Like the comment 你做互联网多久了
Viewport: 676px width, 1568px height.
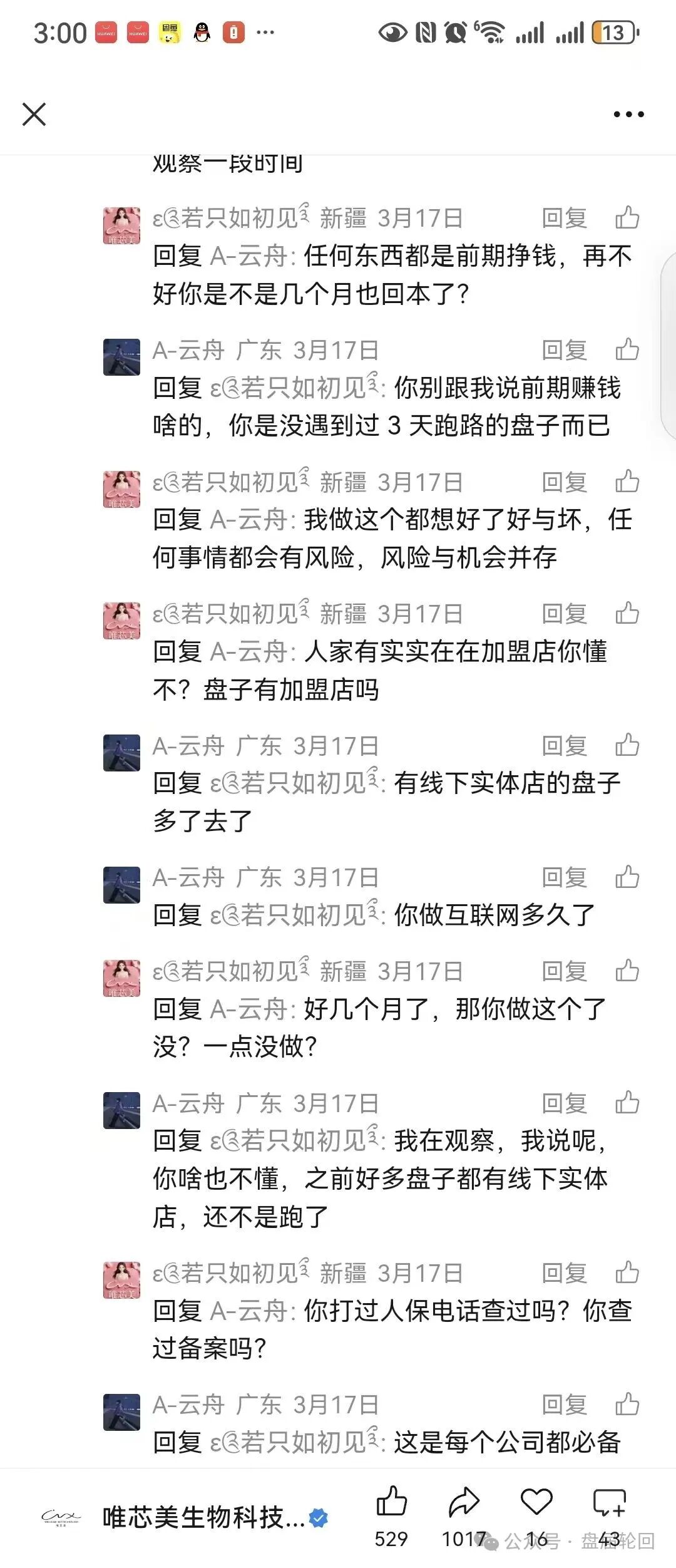pos(627,878)
